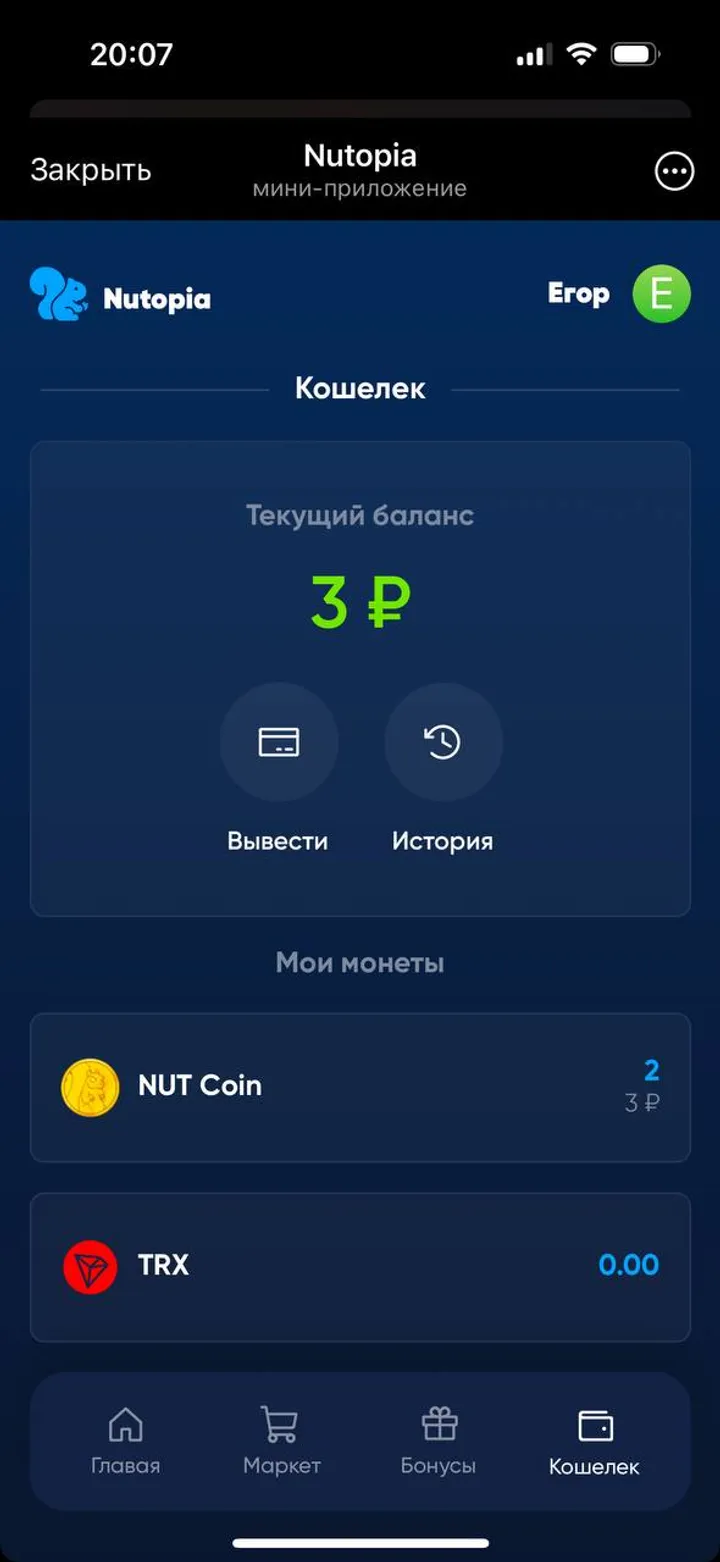Click the Текущий баланс amount display

point(362,600)
